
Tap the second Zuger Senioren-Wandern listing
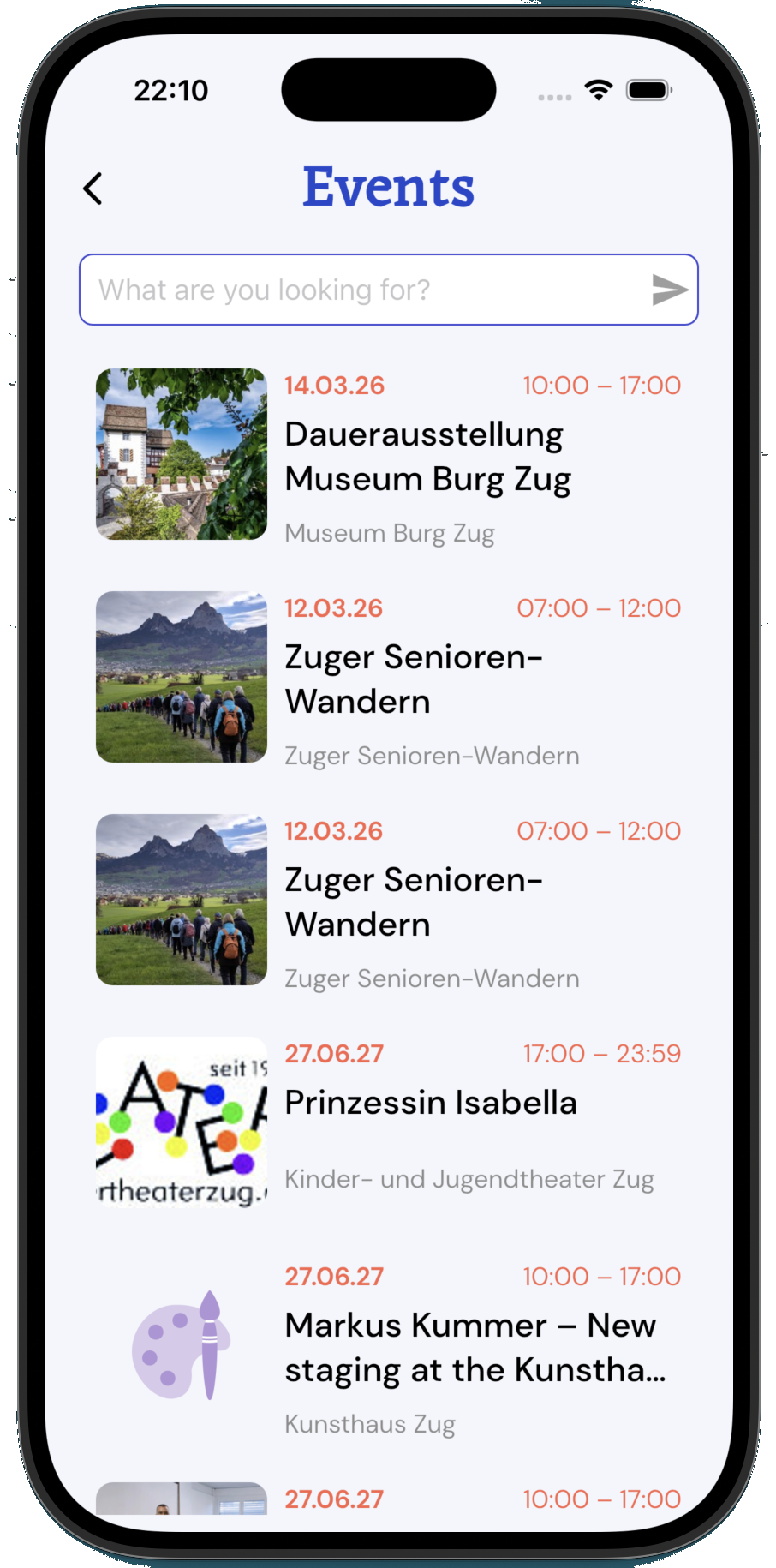point(414,901)
